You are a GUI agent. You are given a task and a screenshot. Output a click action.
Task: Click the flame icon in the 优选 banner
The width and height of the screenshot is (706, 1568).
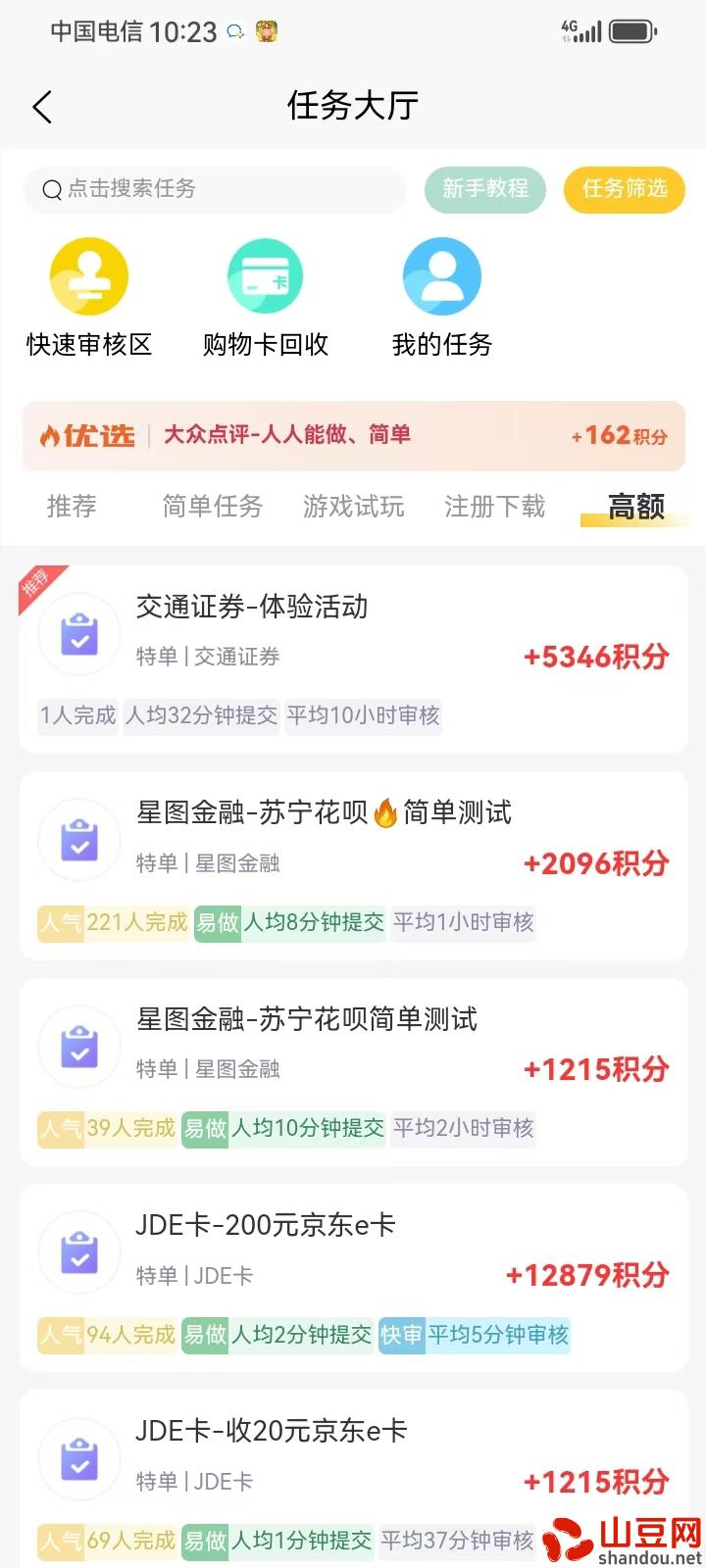click(x=49, y=435)
